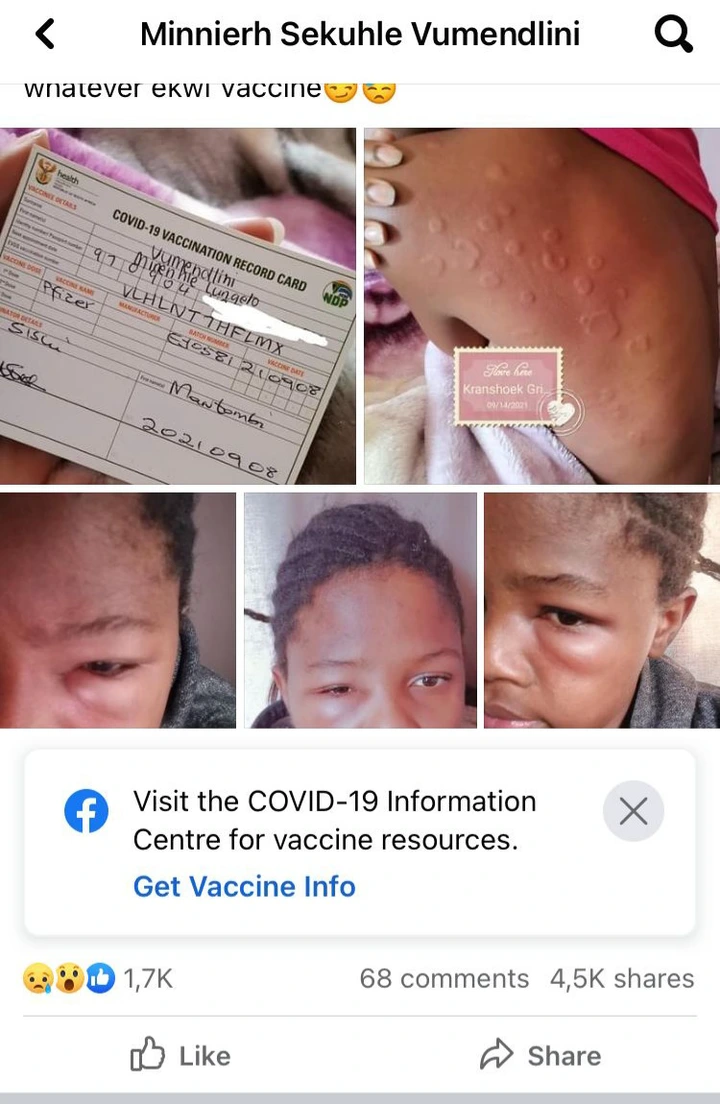Open search on this profile
The image size is (720, 1104).
(673, 36)
